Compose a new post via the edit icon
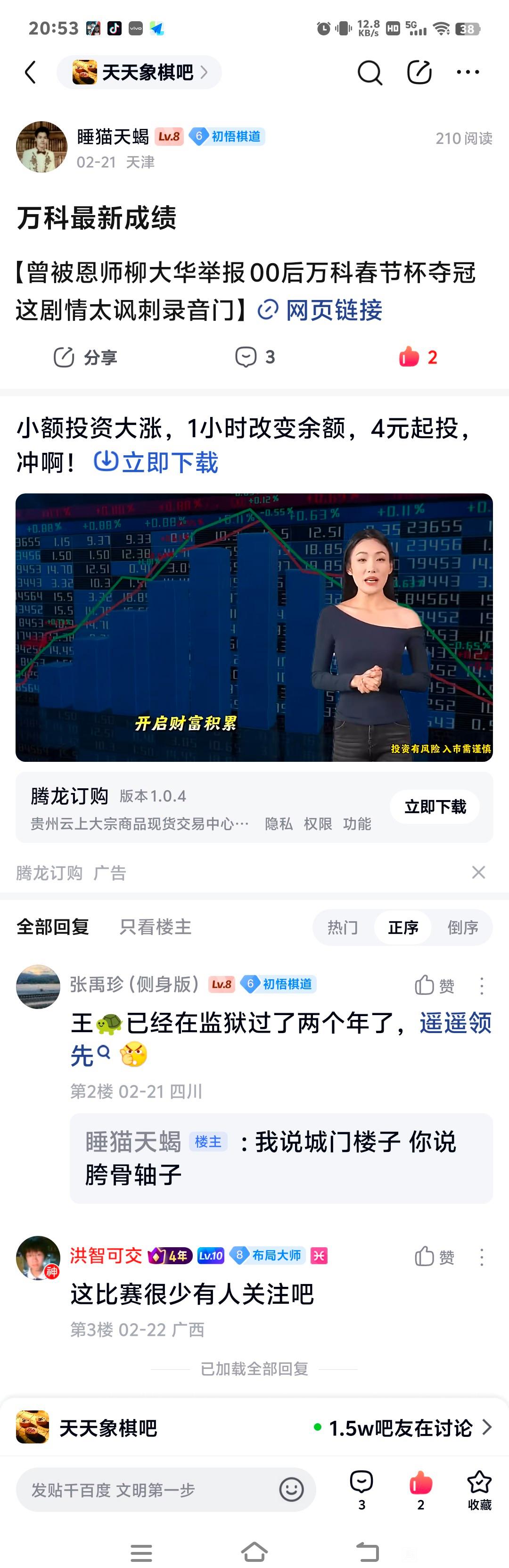Image resolution: width=509 pixels, height=1568 pixels. tap(419, 73)
